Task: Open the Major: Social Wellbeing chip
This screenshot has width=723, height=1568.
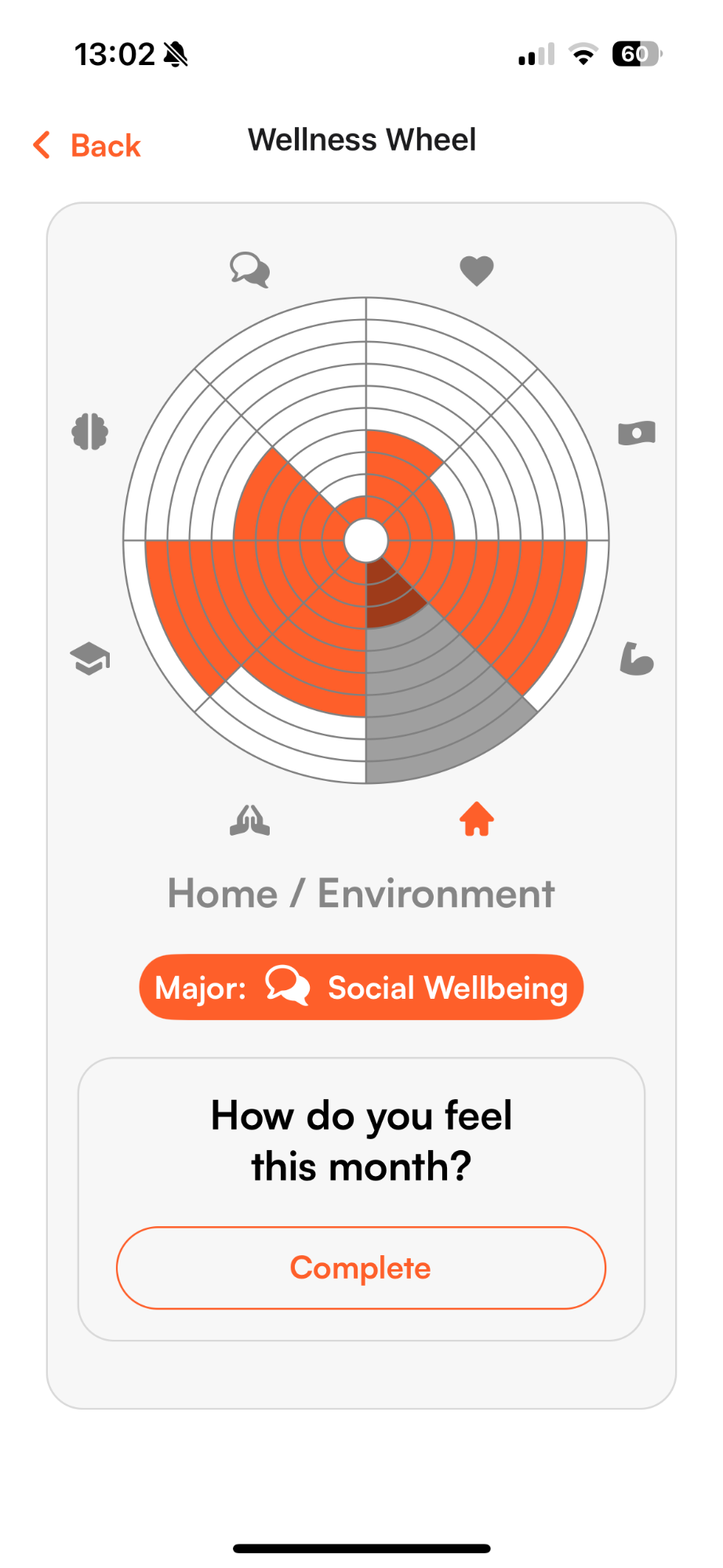Action: click(361, 987)
